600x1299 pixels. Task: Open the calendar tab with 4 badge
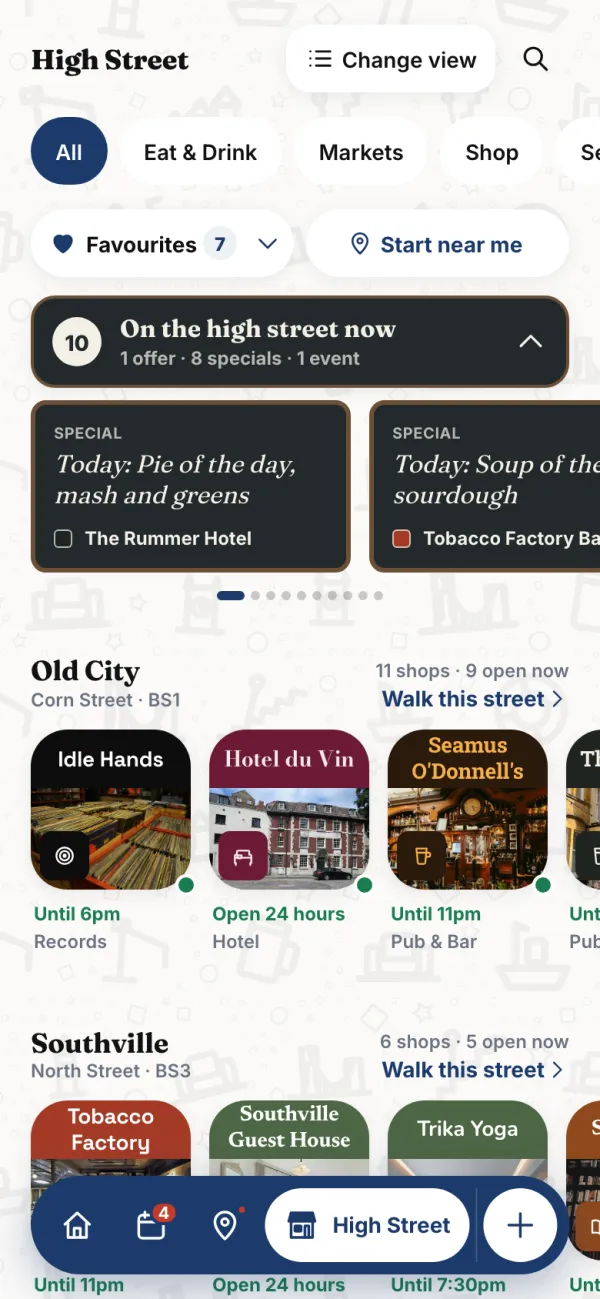pyautogui.click(x=151, y=1226)
